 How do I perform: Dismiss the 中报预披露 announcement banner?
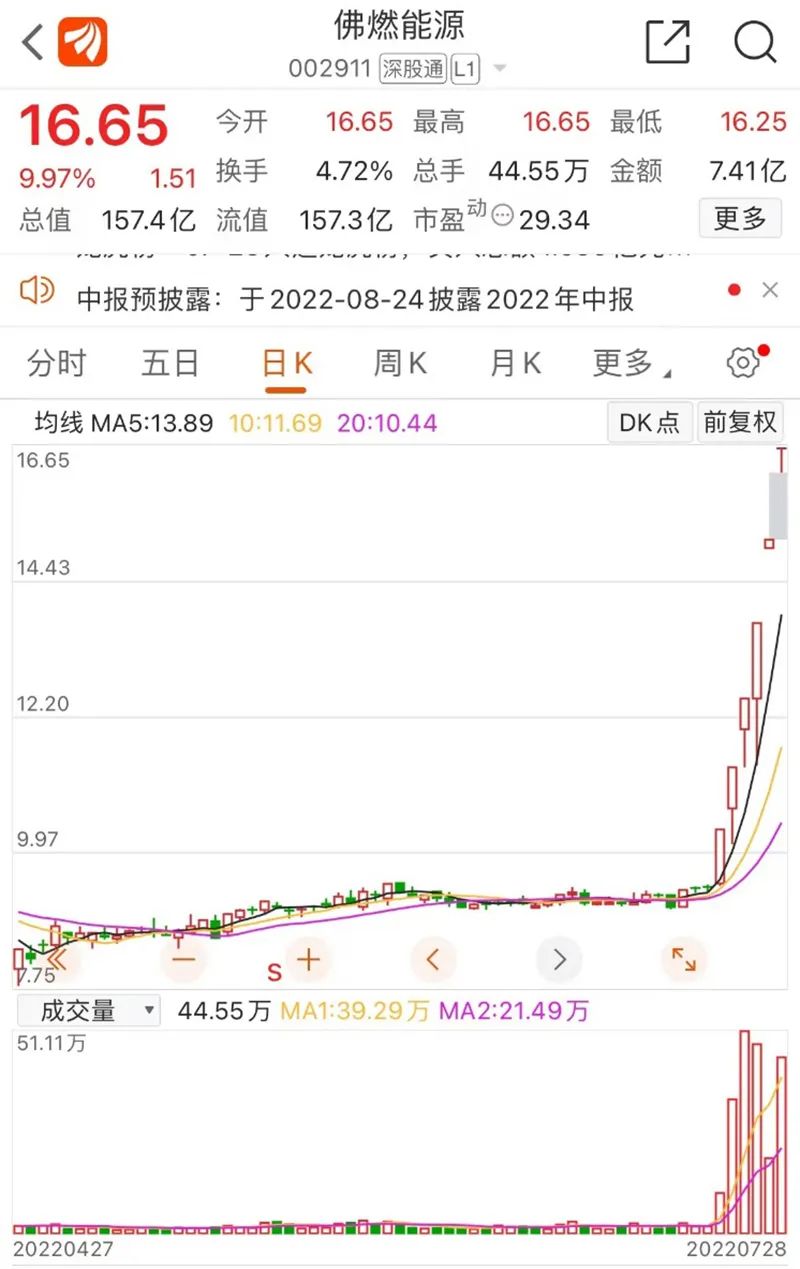tap(770, 290)
